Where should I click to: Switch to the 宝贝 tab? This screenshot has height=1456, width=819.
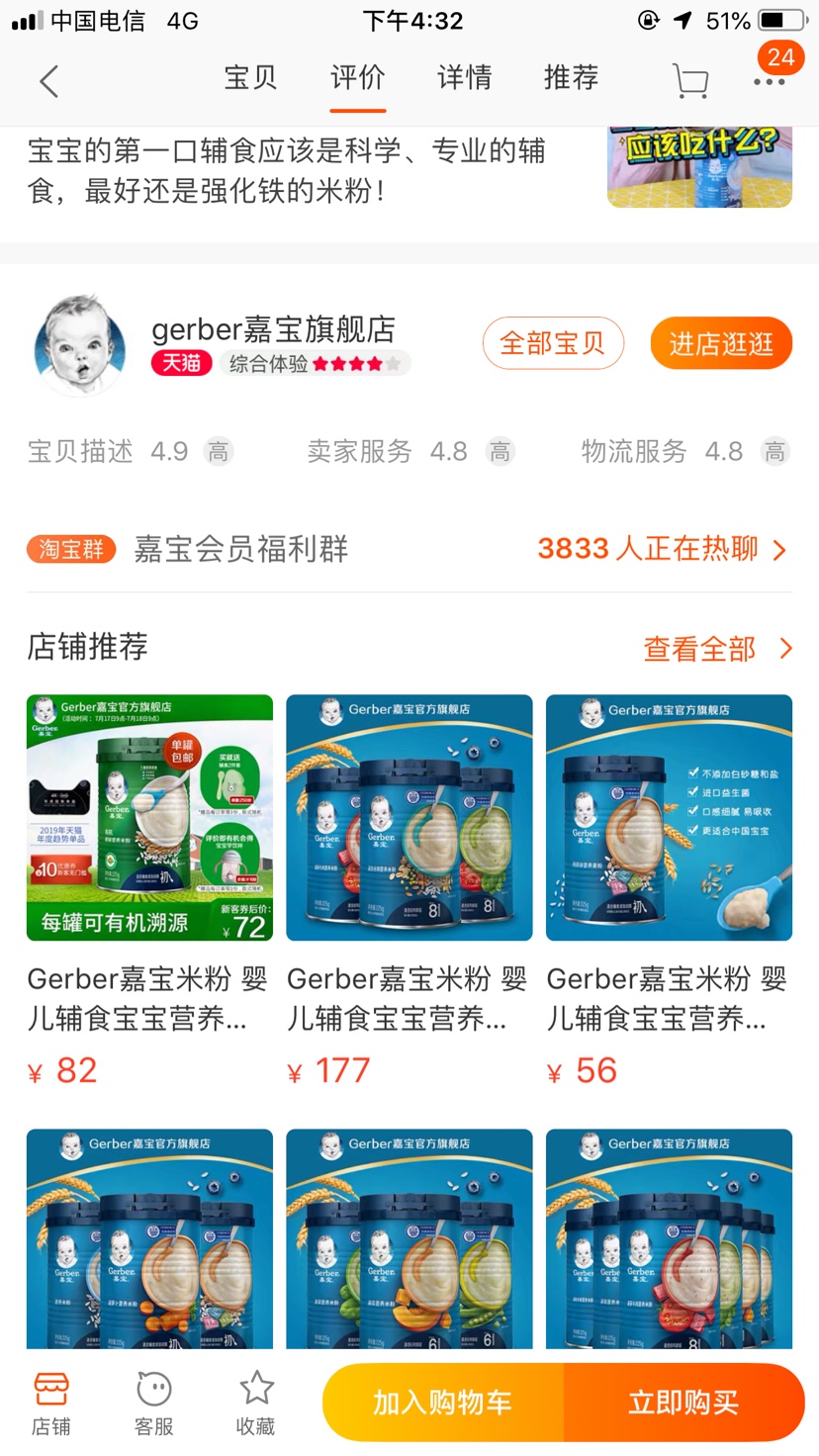coord(250,78)
